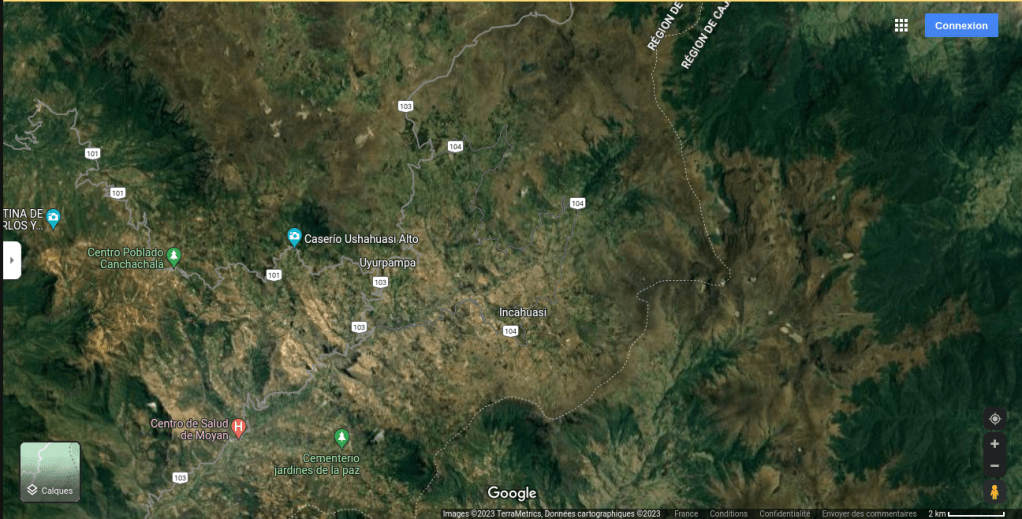Show my current location
This screenshot has width=1022, height=519.
(994, 419)
